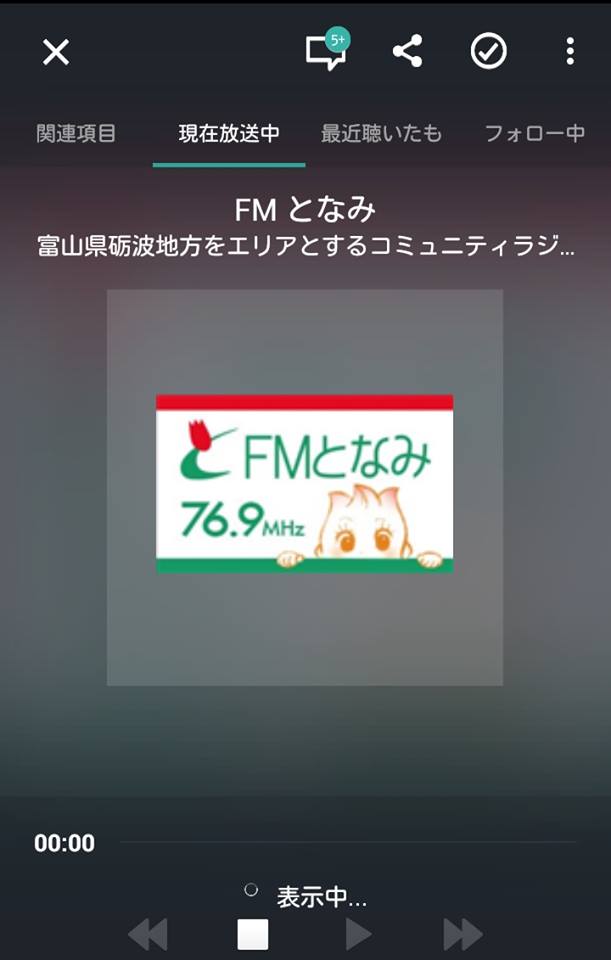Rewind the broadcast
Viewport: 611px width, 960px height.
tap(148, 935)
